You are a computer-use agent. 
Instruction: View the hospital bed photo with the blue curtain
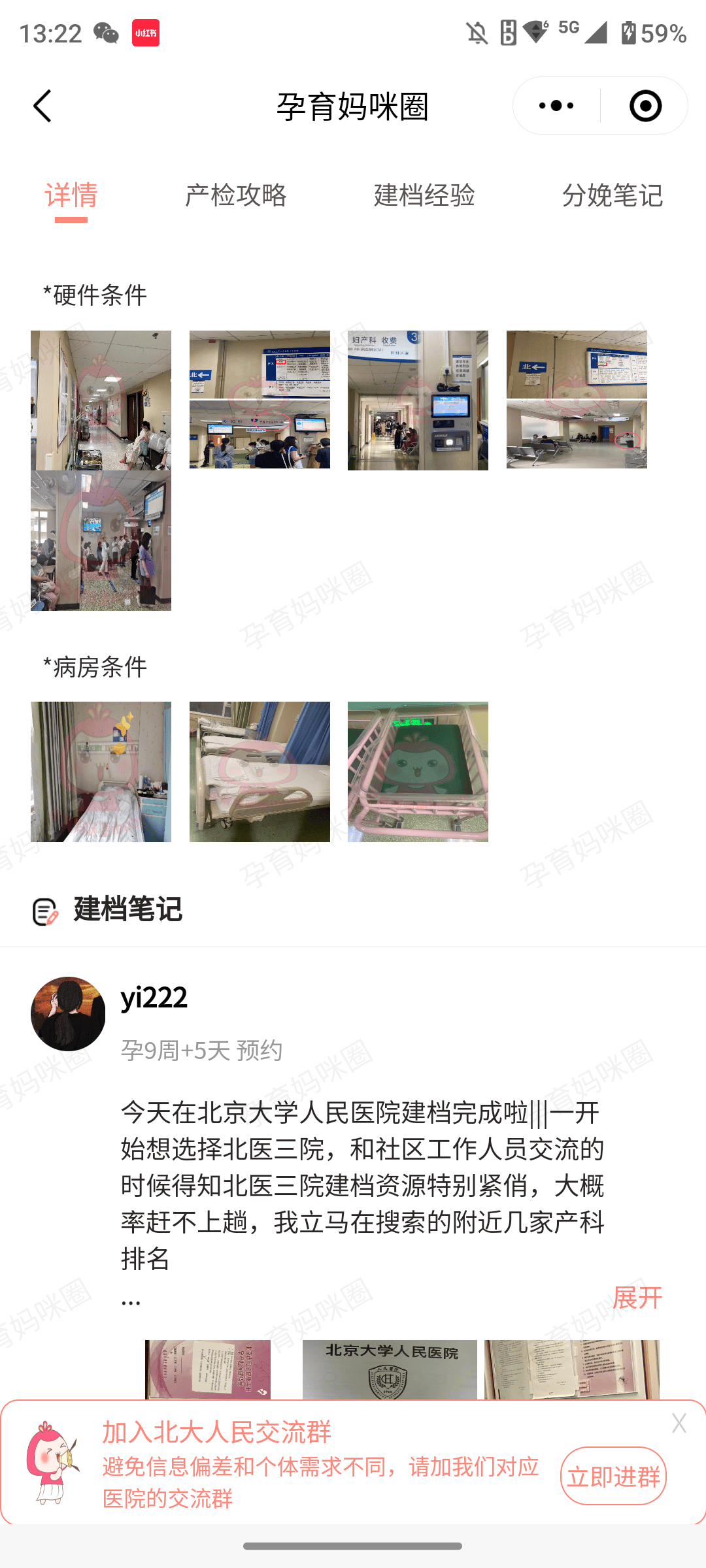pos(260,772)
